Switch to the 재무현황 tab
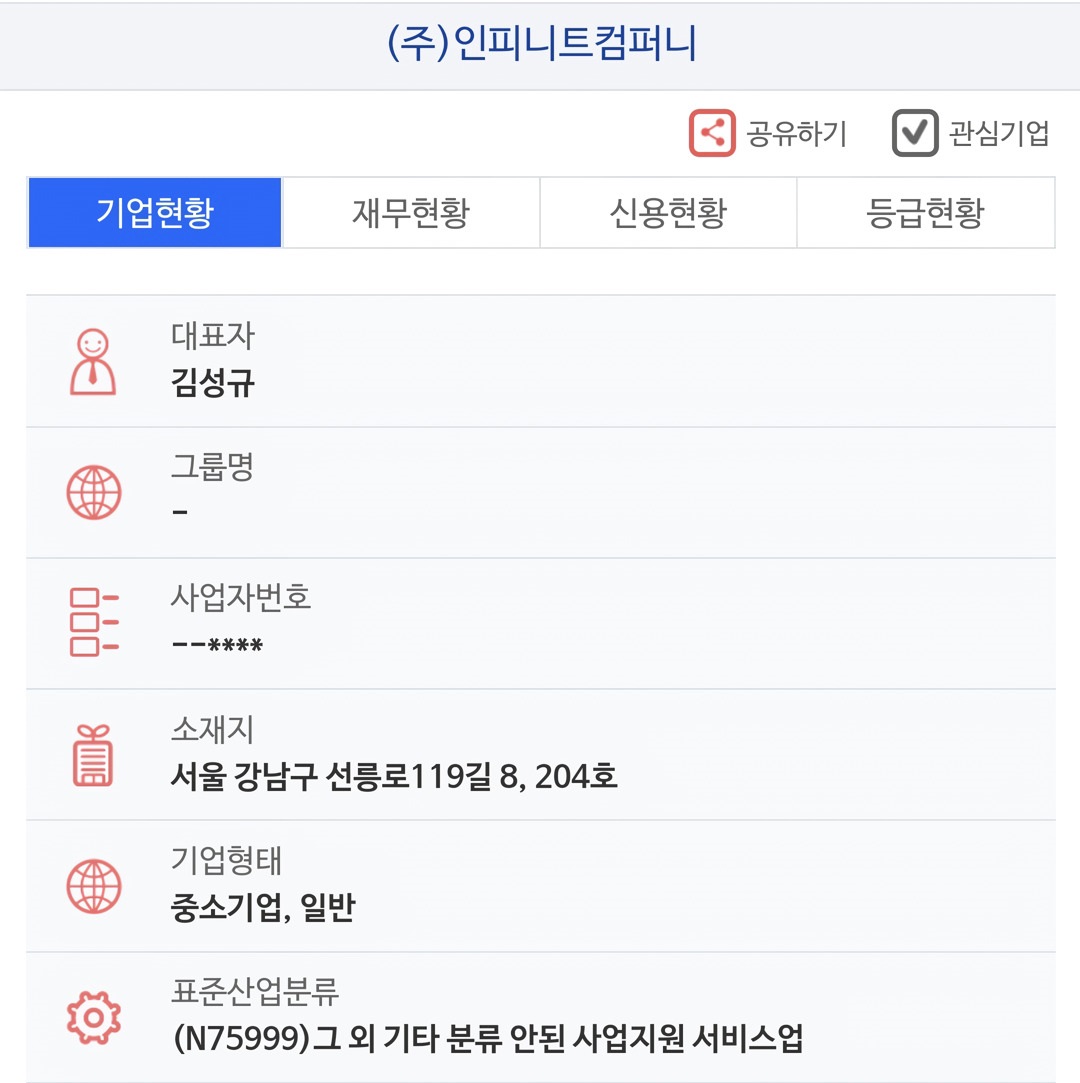Screen dimensions: 1080x1083 (411, 211)
